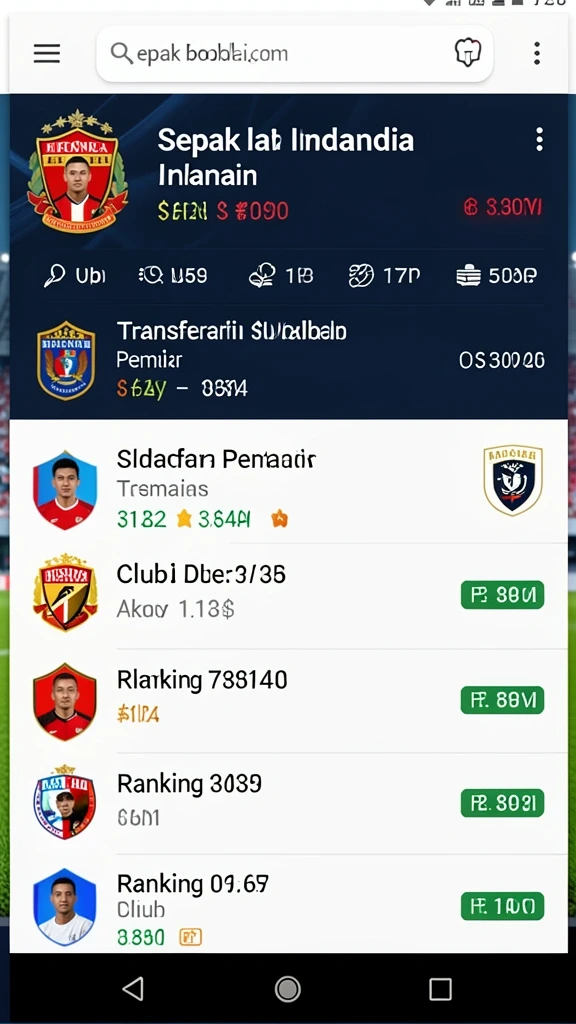Open the Rlanking 788140 row

tap(288, 699)
